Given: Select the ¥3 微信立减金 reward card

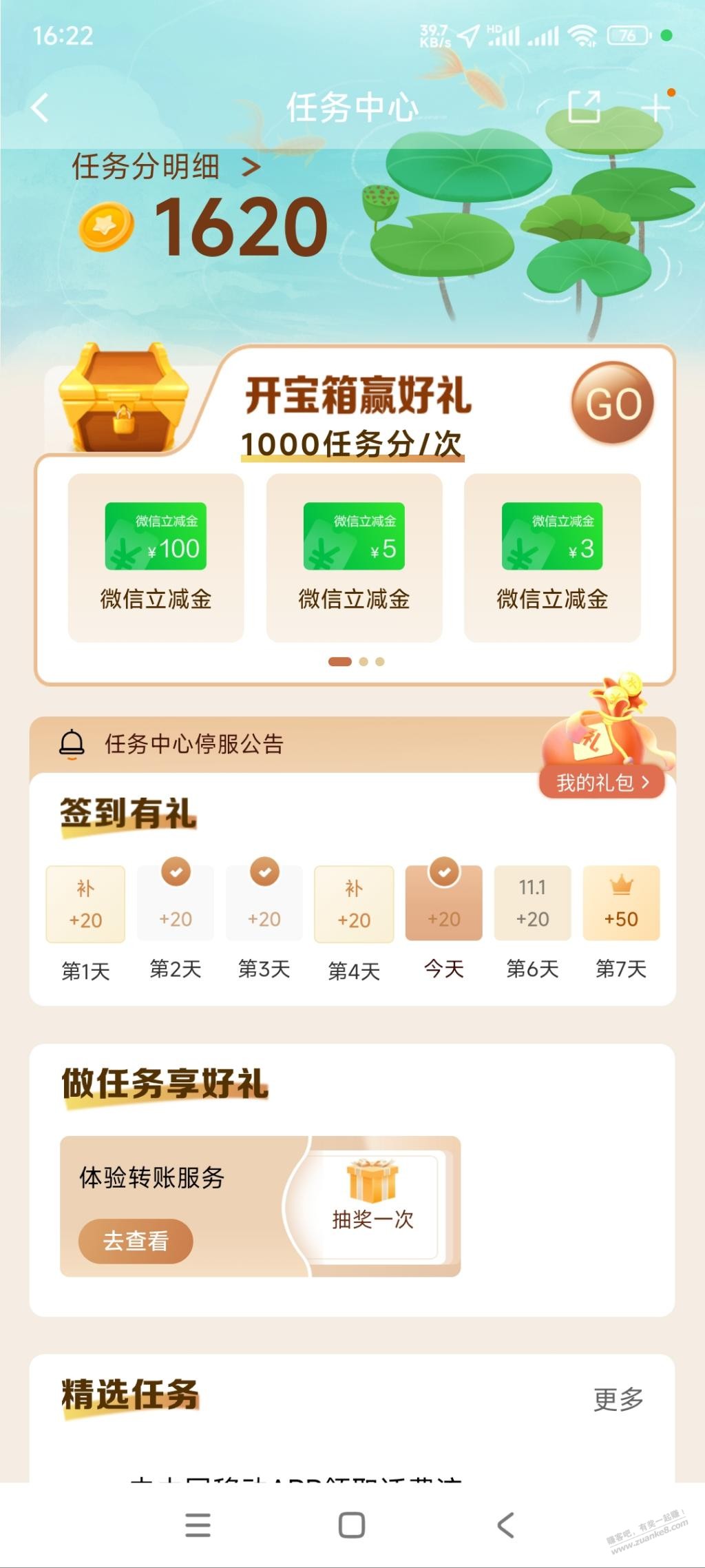Looking at the screenshot, I should (x=552, y=557).
